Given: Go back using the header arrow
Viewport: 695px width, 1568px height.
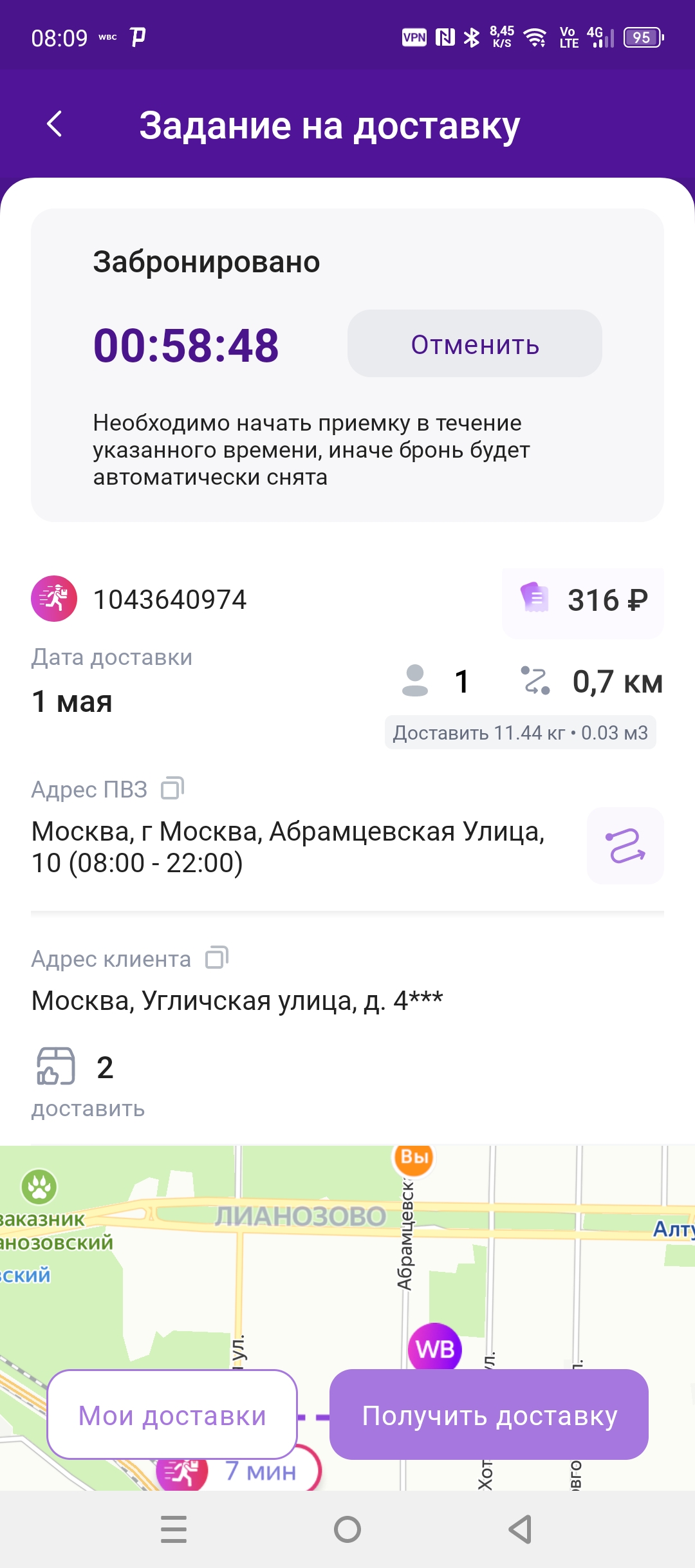Looking at the screenshot, I should 55,124.
